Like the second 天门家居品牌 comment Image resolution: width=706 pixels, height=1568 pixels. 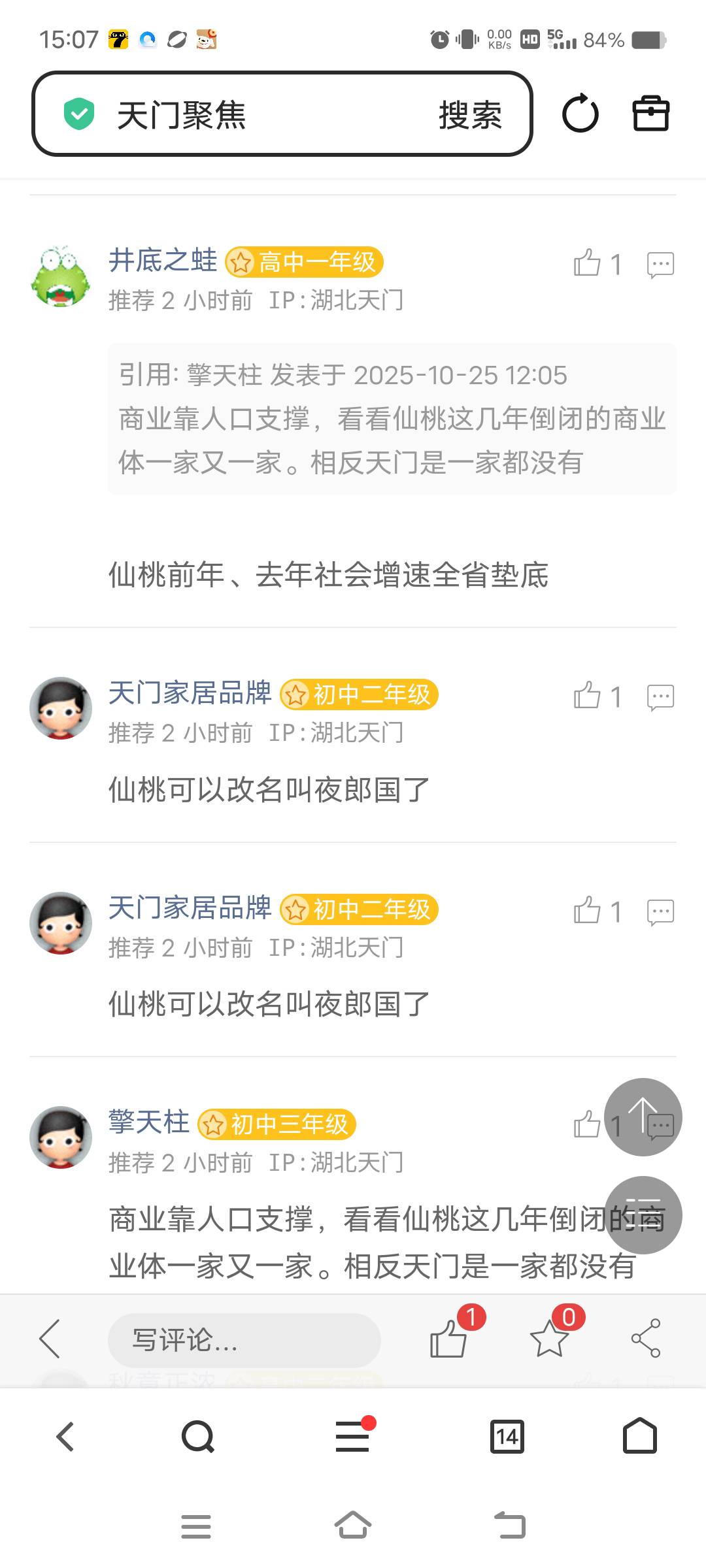(x=588, y=911)
